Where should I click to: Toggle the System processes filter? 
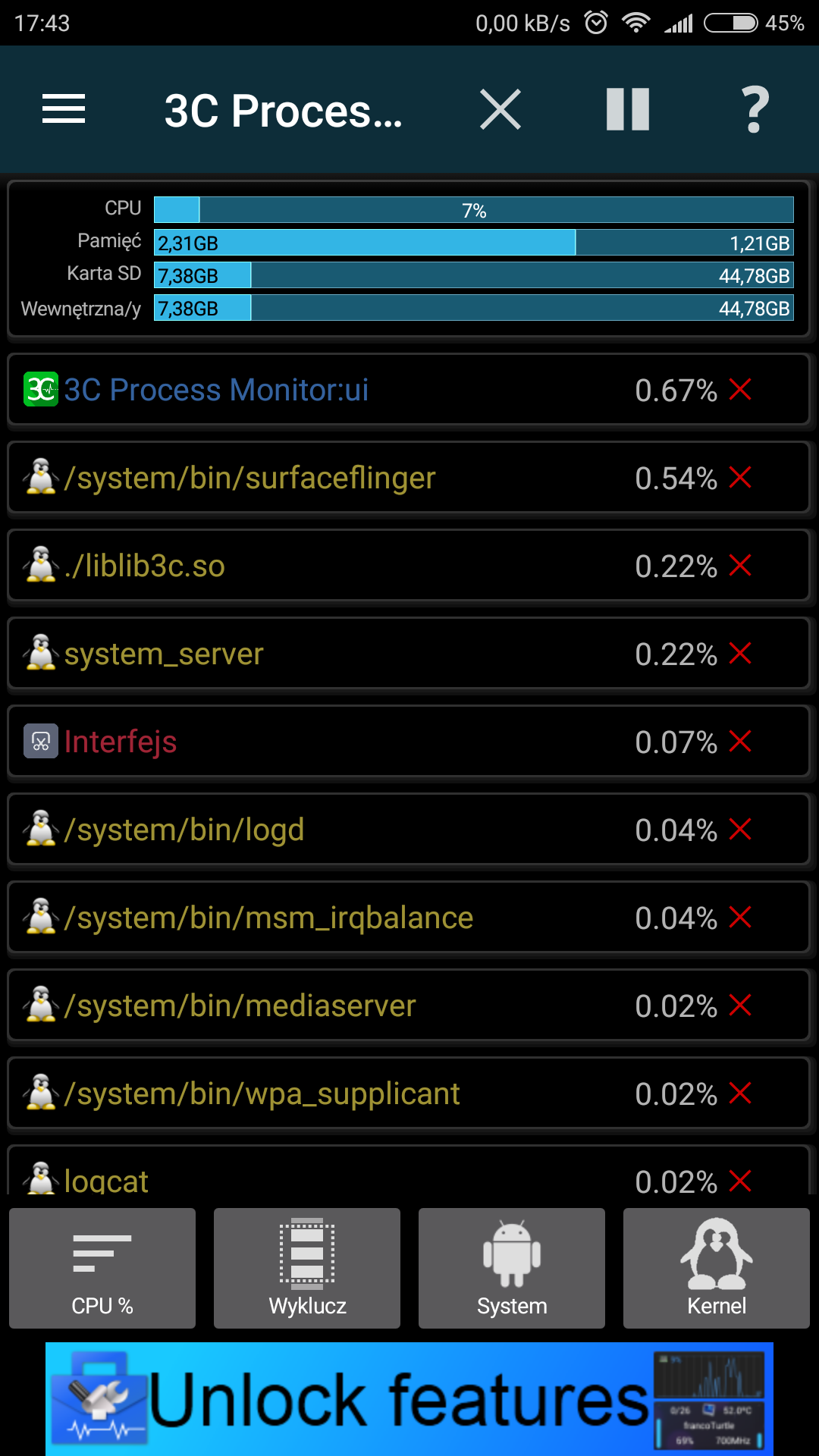click(512, 1268)
